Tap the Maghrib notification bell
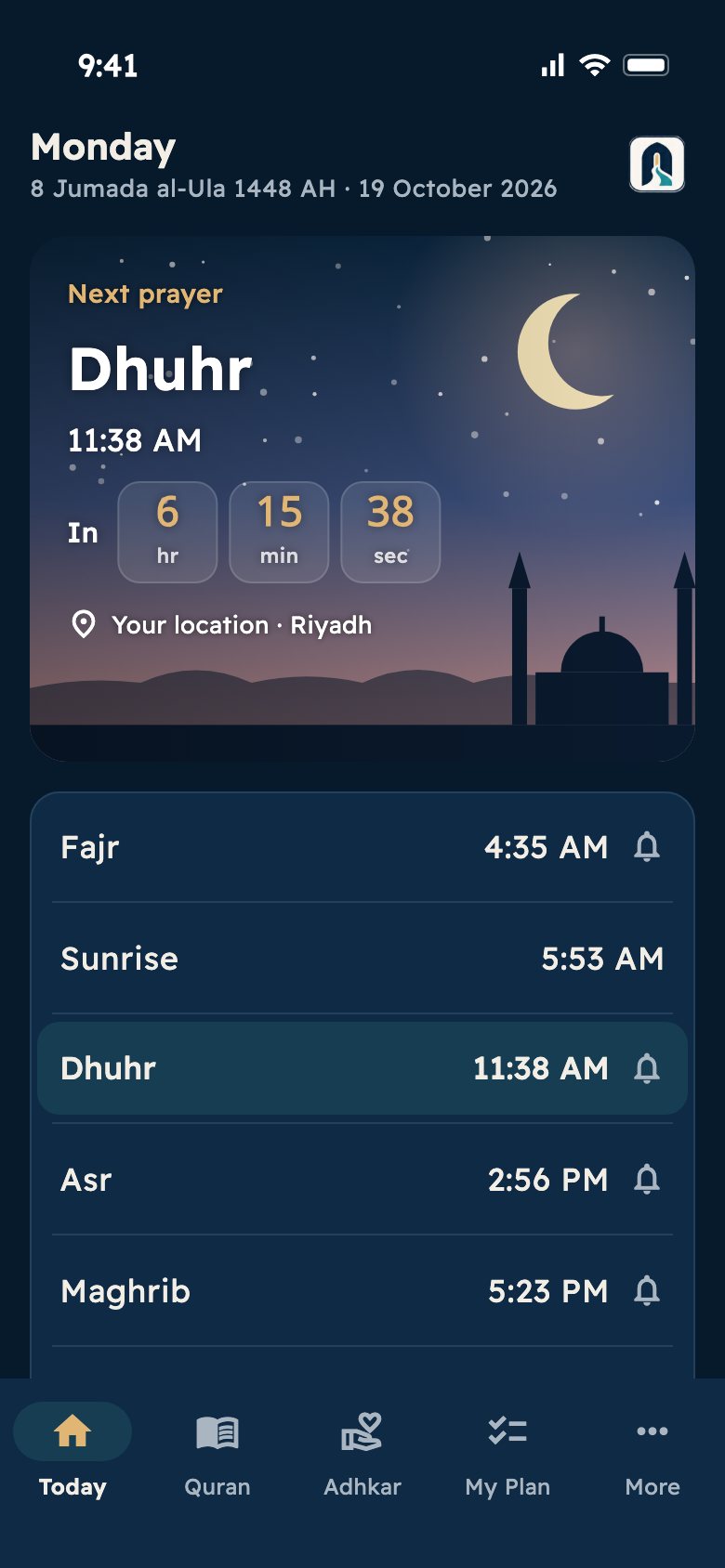This screenshot has width=725, height=1568. [647, 1290]
